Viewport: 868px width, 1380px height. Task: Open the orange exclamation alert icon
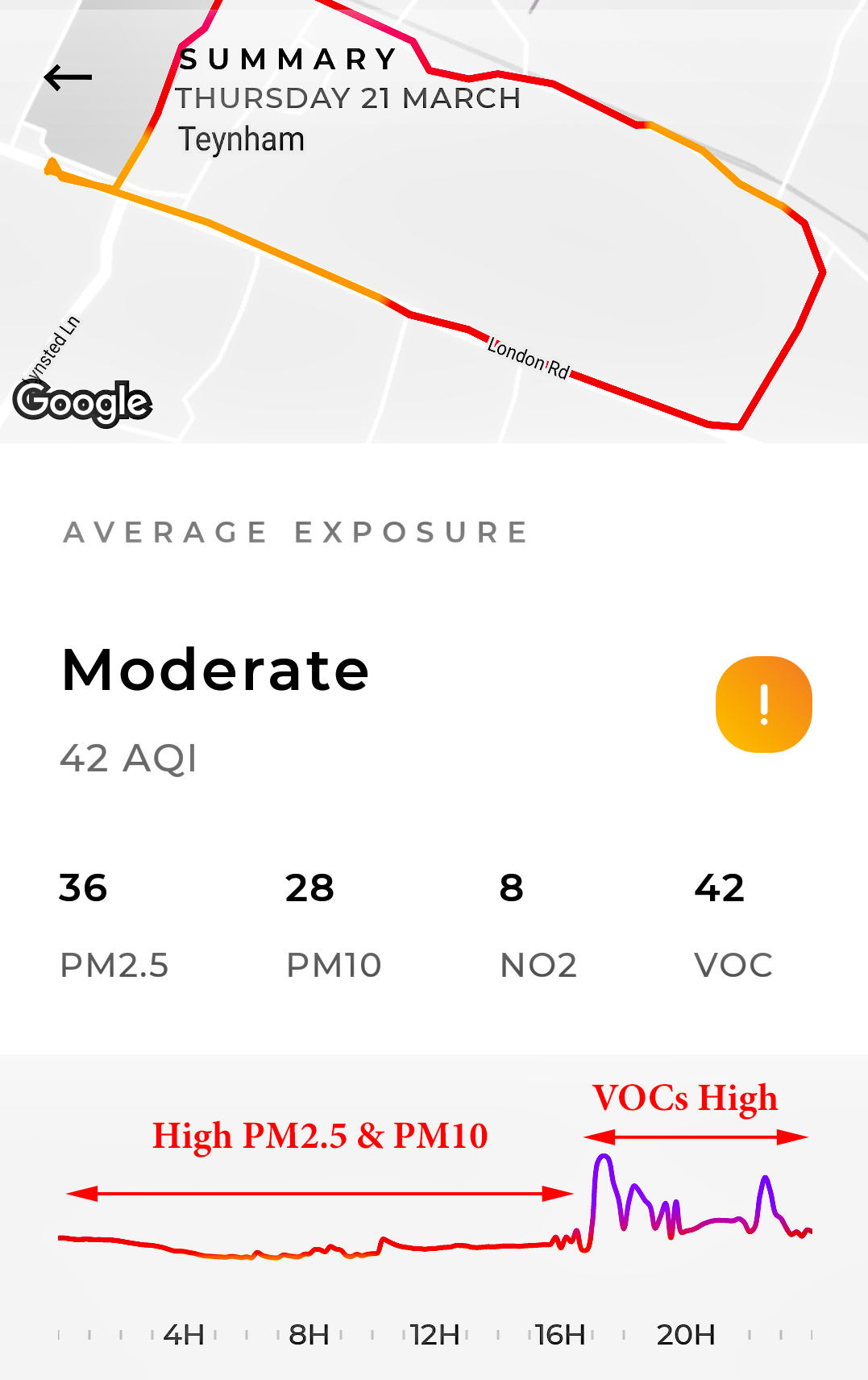(x=763, y=705)
